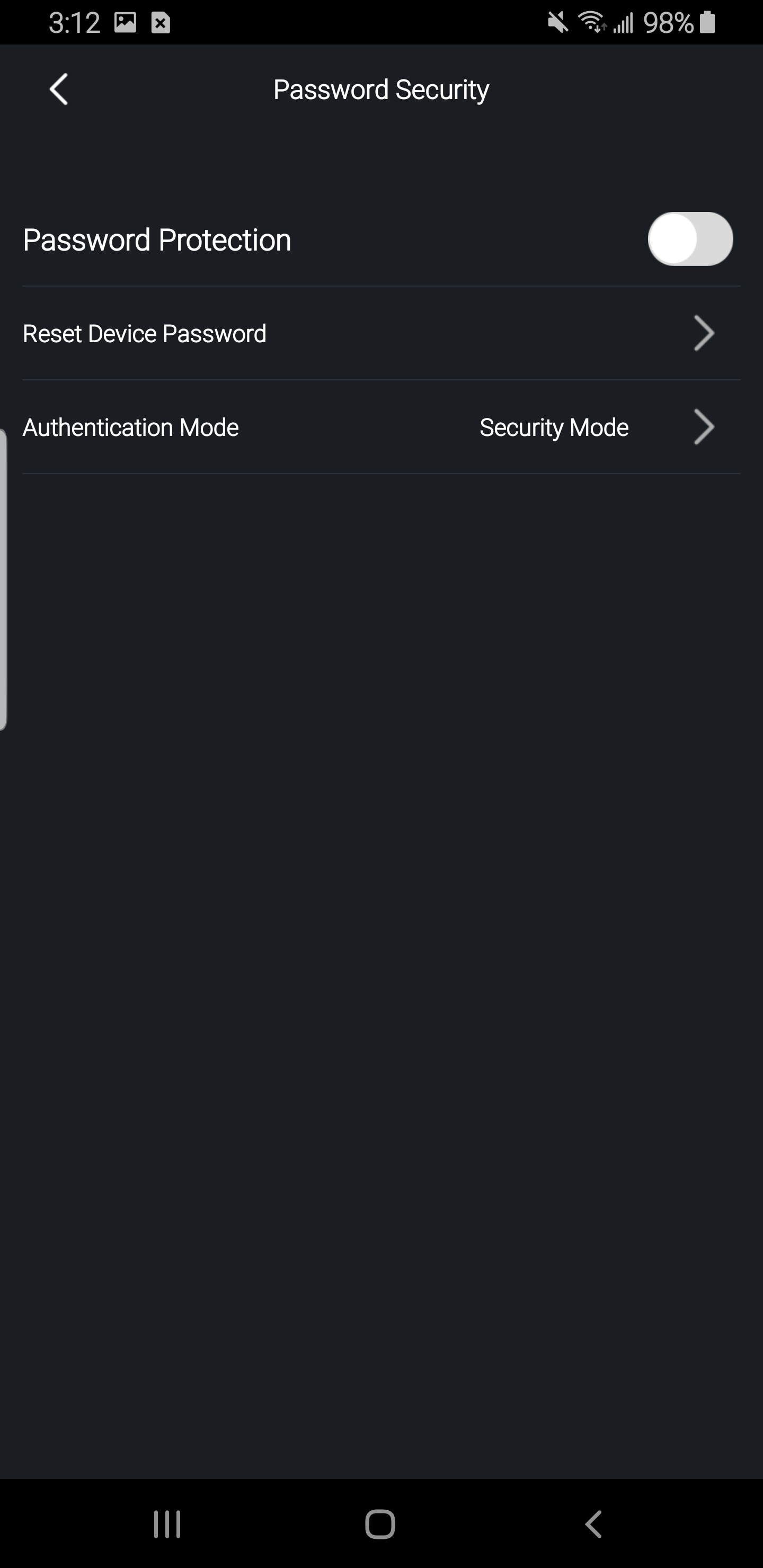Open Authentication Mode settings
Viewport: 763px width, 1568px height.
(x=381, y=427)
